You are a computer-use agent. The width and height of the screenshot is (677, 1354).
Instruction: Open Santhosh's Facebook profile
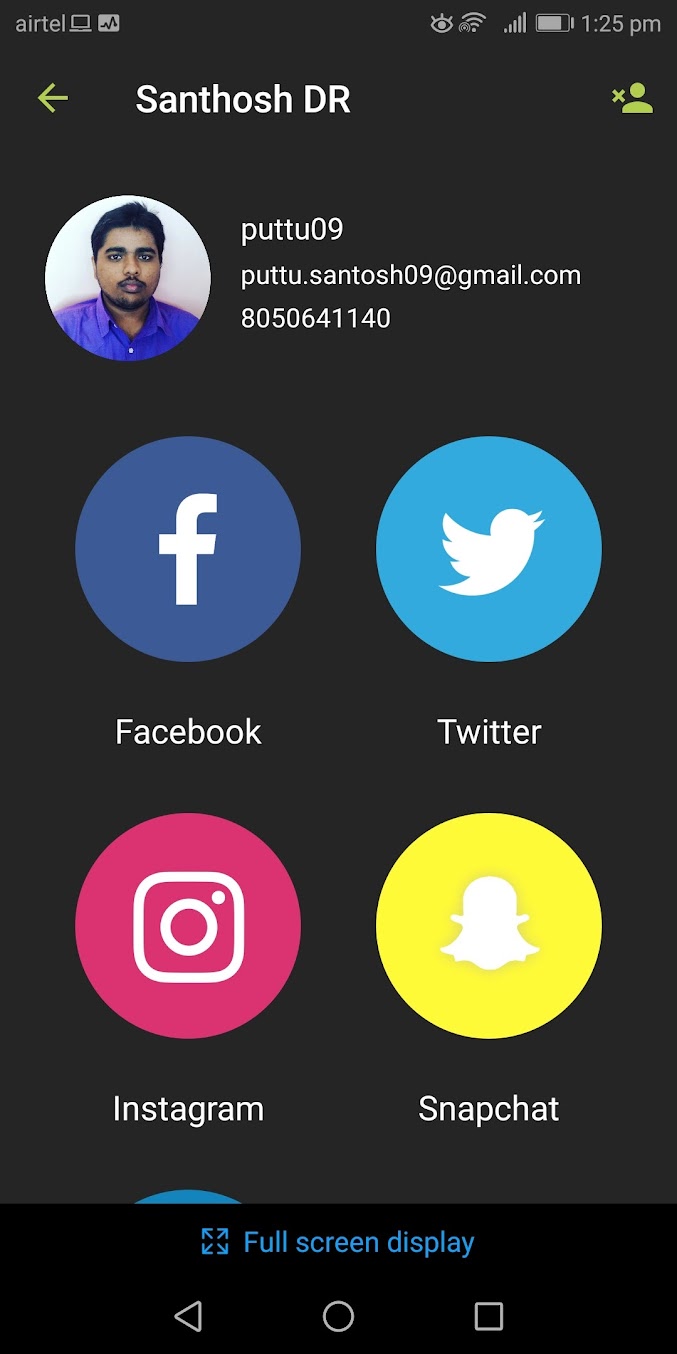click(x=188, y=549)
